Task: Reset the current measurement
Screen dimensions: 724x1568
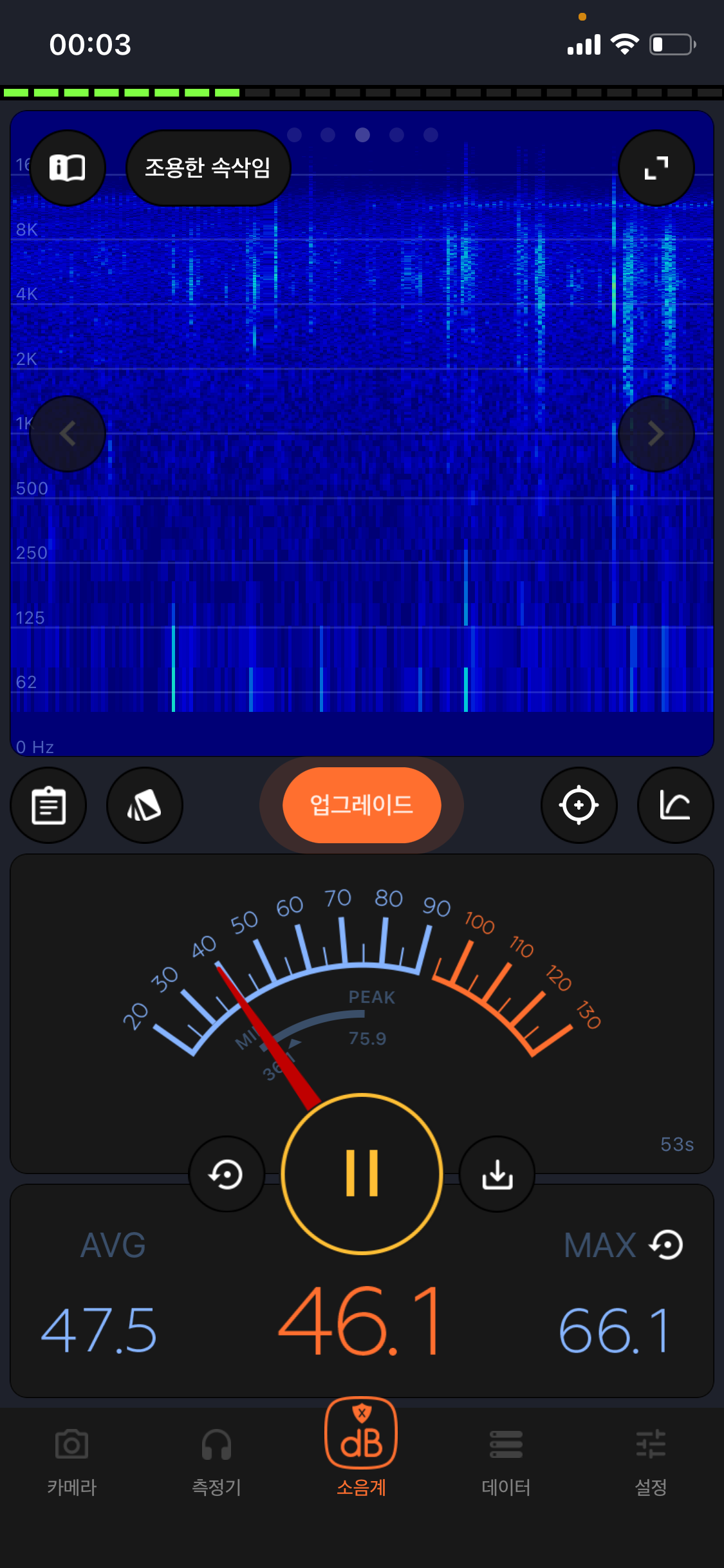Action: point(227,1174)
